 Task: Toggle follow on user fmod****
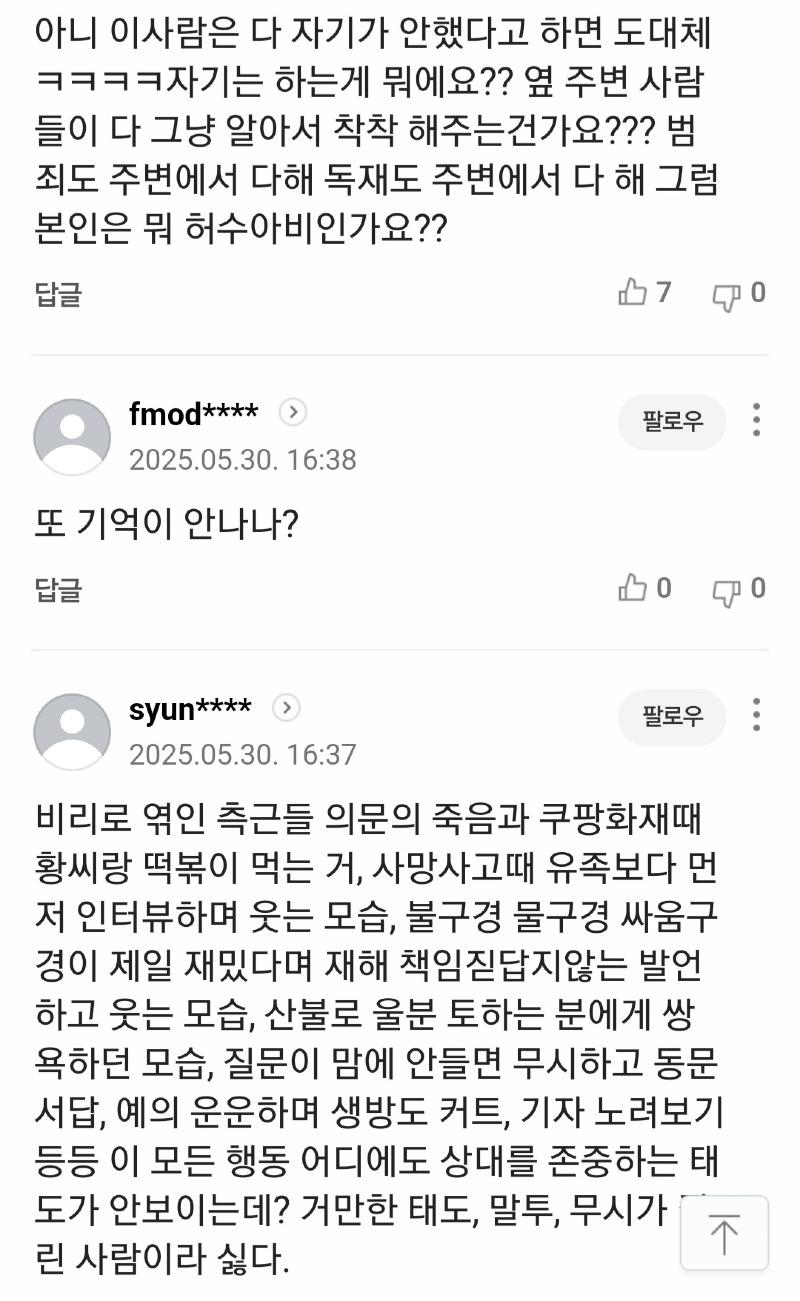tap(672, 422)
